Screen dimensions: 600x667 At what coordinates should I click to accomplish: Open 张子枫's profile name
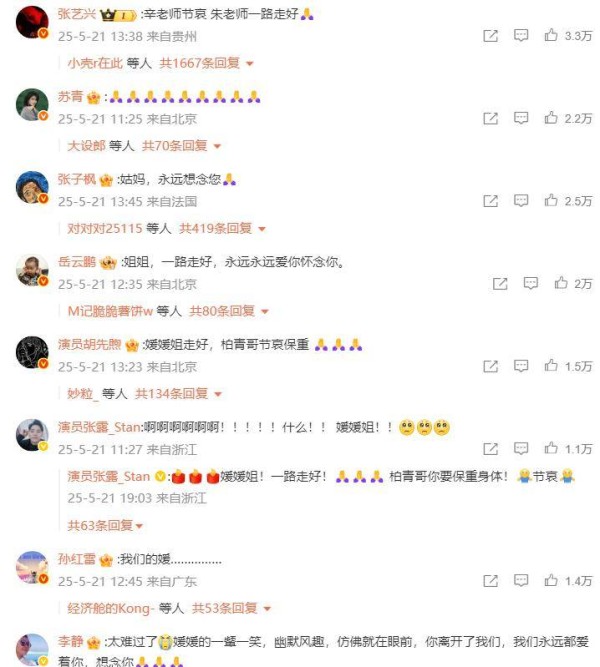(x=76, y=180)
